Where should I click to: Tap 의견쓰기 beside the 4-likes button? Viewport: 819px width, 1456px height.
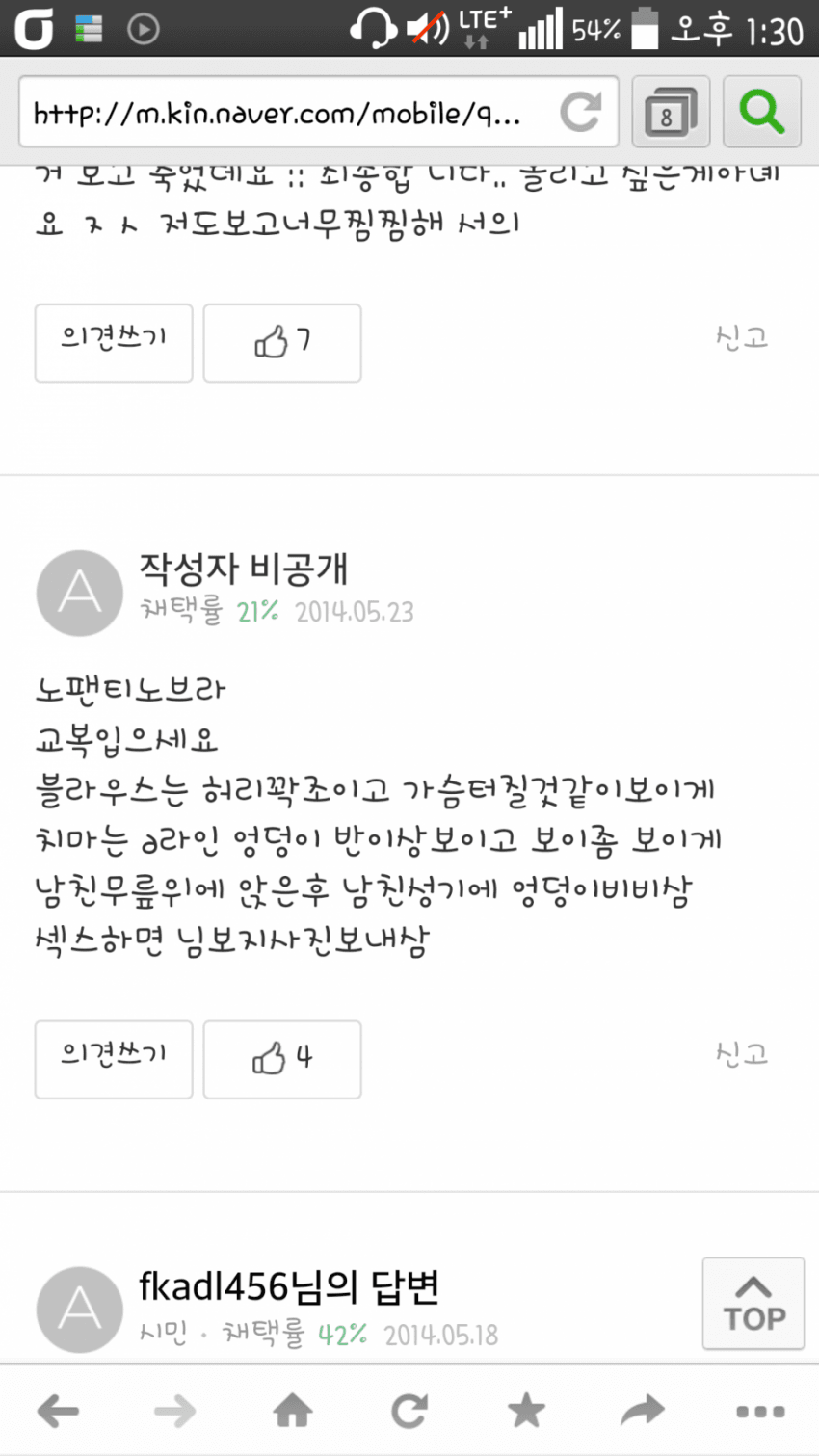(x=114, y=1060)
